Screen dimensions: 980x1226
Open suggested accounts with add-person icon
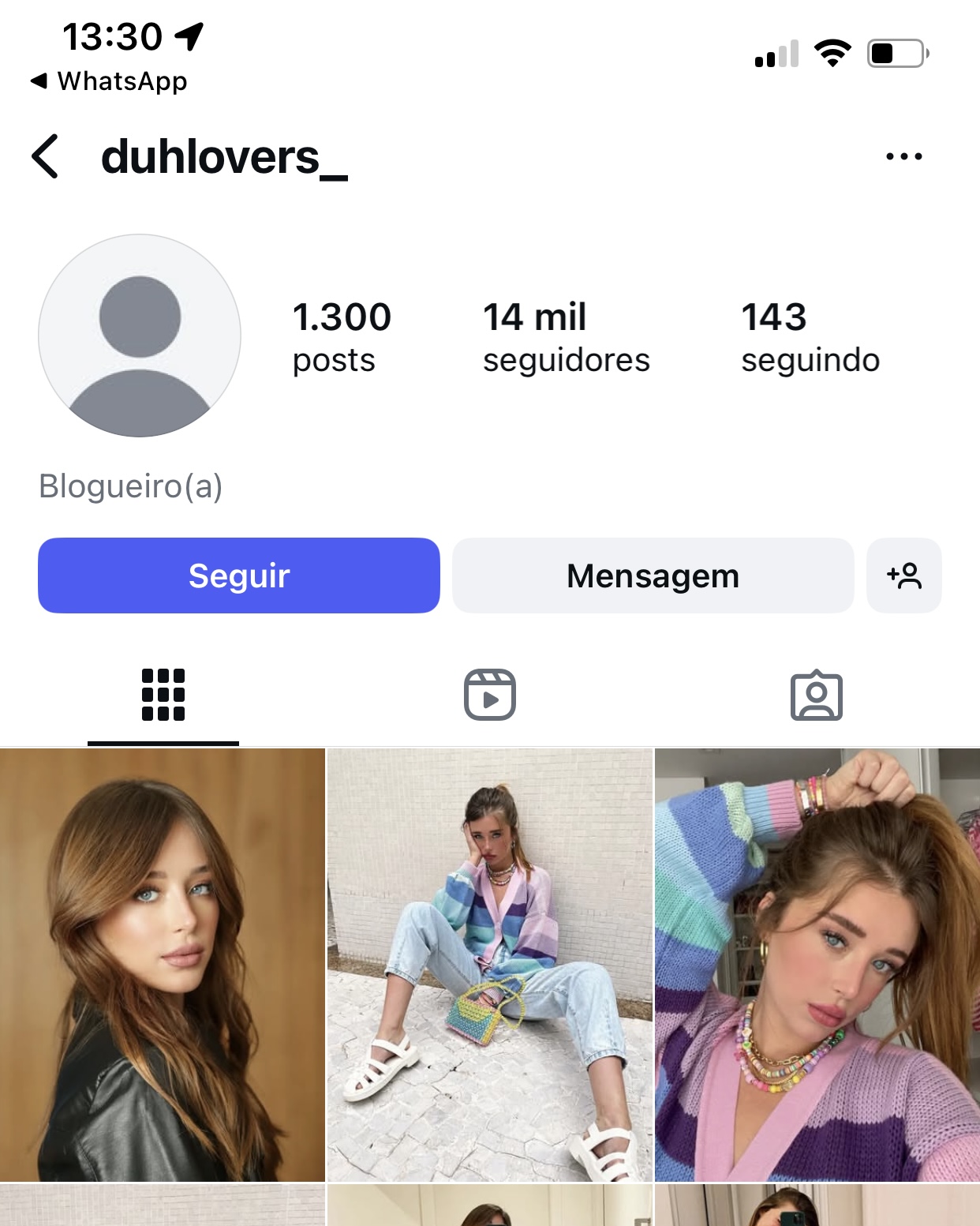click(903, 576)
